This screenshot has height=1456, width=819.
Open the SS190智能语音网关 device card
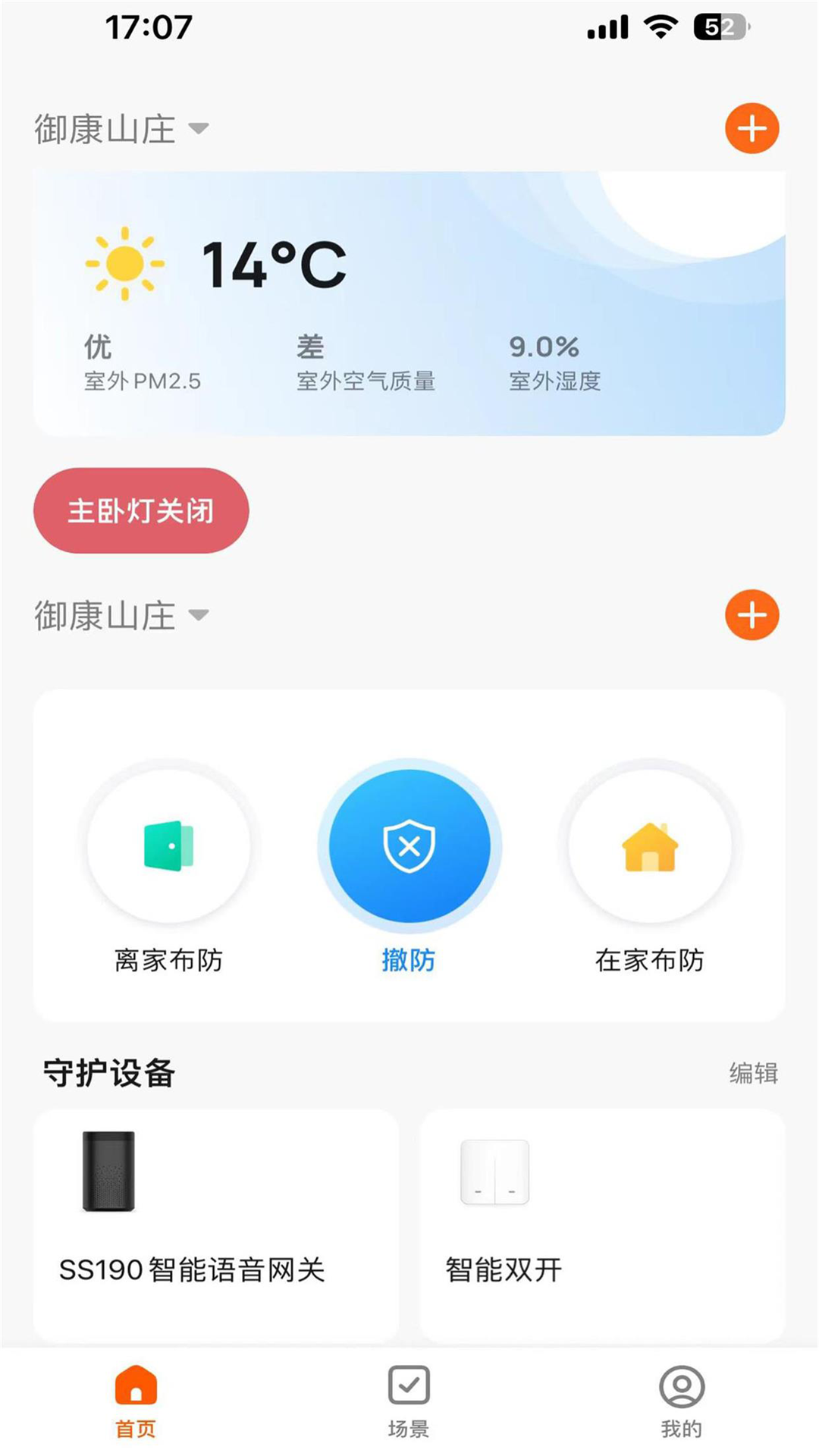pyautogui.click(x=216, y=1225)
